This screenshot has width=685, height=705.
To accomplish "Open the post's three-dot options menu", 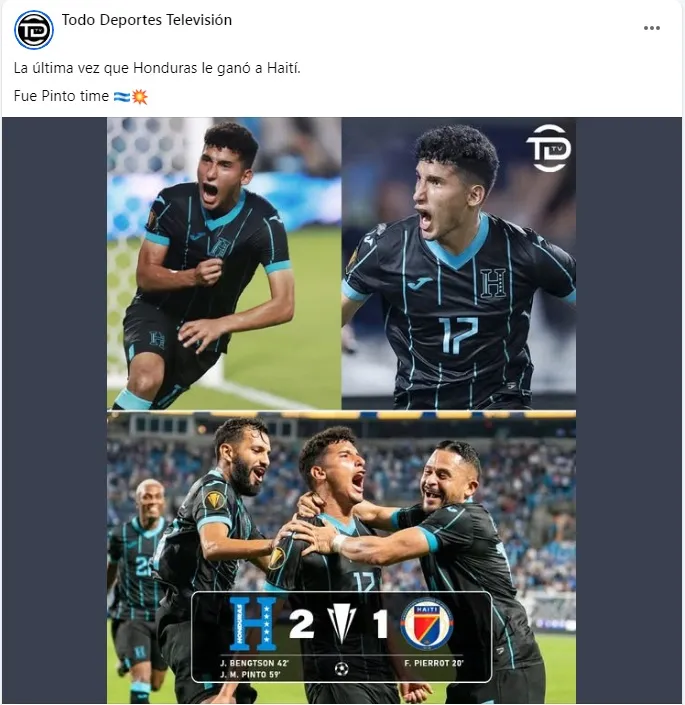I will 651,28.
